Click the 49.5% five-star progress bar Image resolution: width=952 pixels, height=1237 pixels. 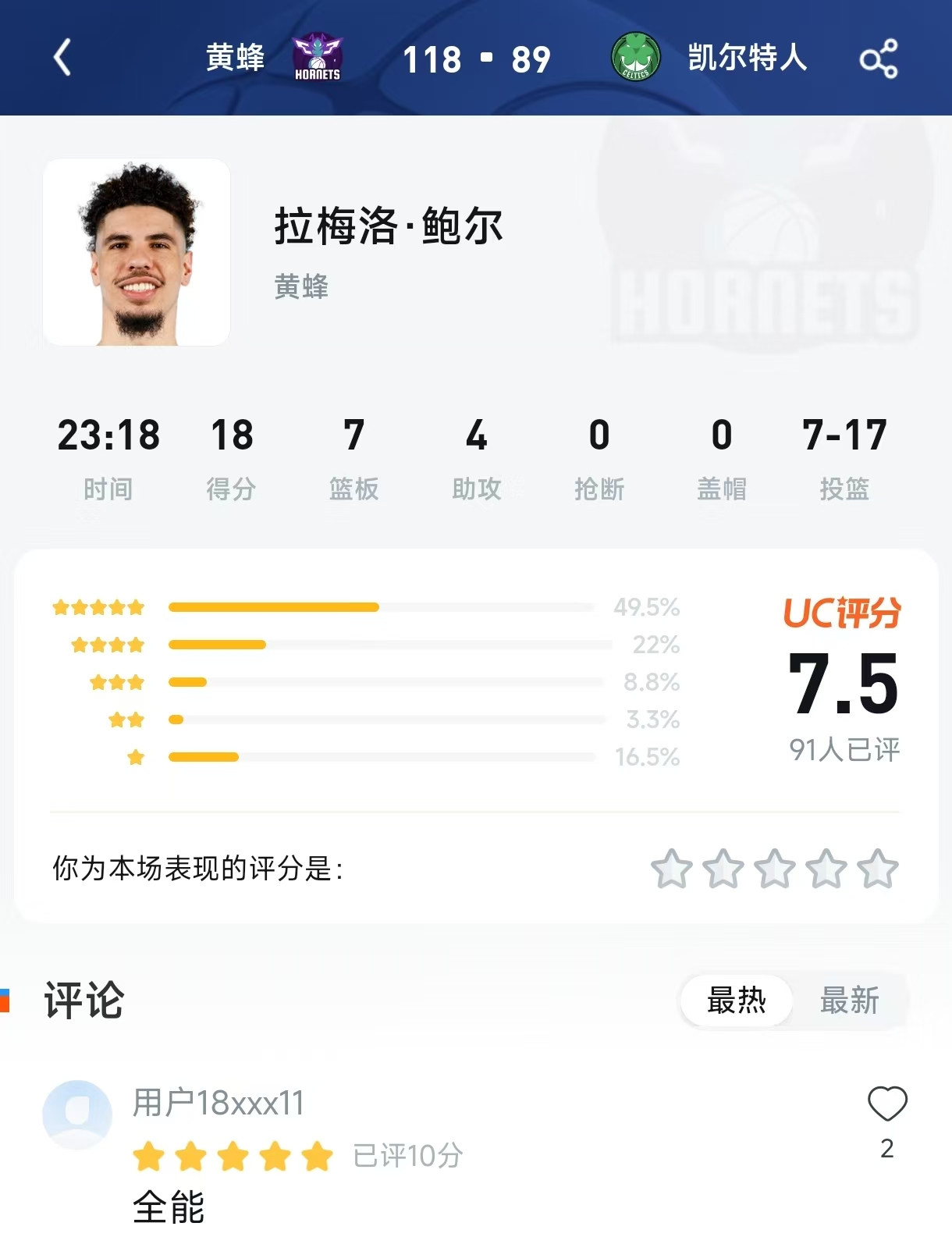click(382, 607)
